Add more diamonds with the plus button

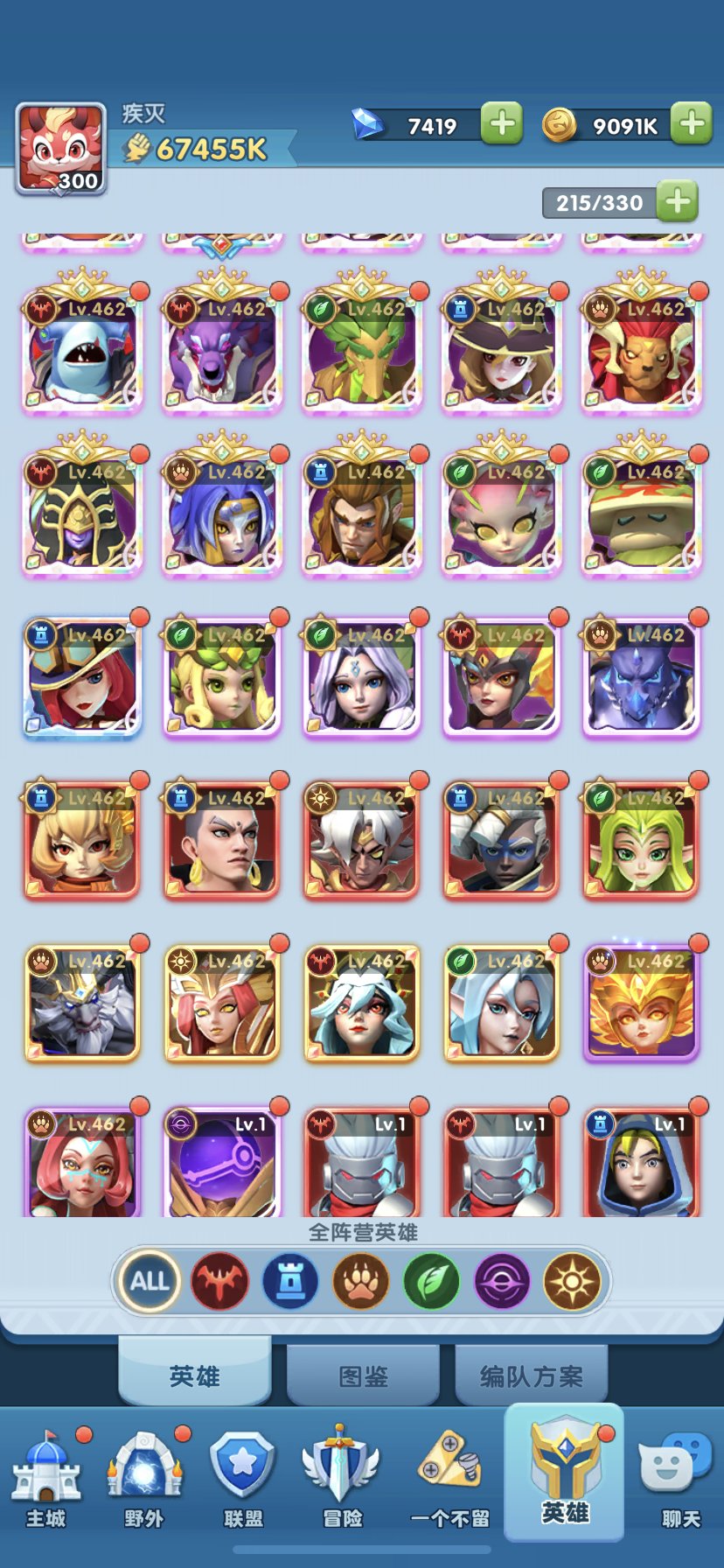502,124
